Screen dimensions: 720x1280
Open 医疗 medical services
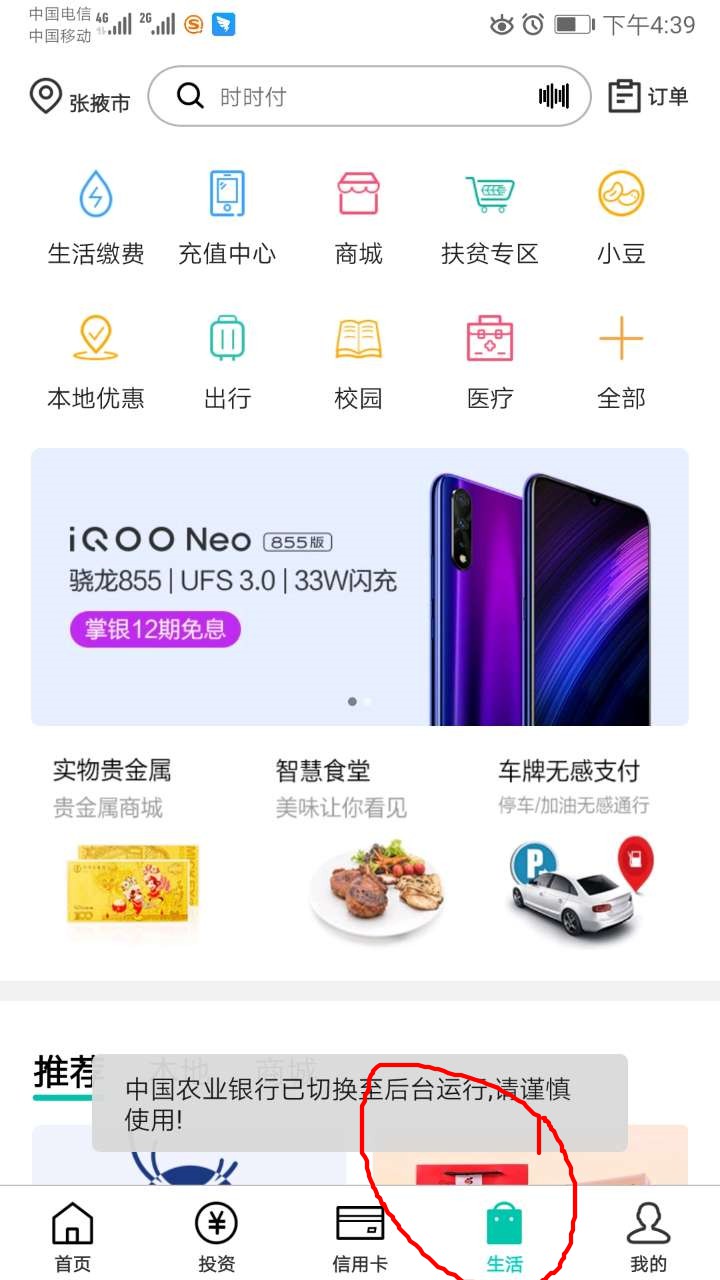point(490,362)
